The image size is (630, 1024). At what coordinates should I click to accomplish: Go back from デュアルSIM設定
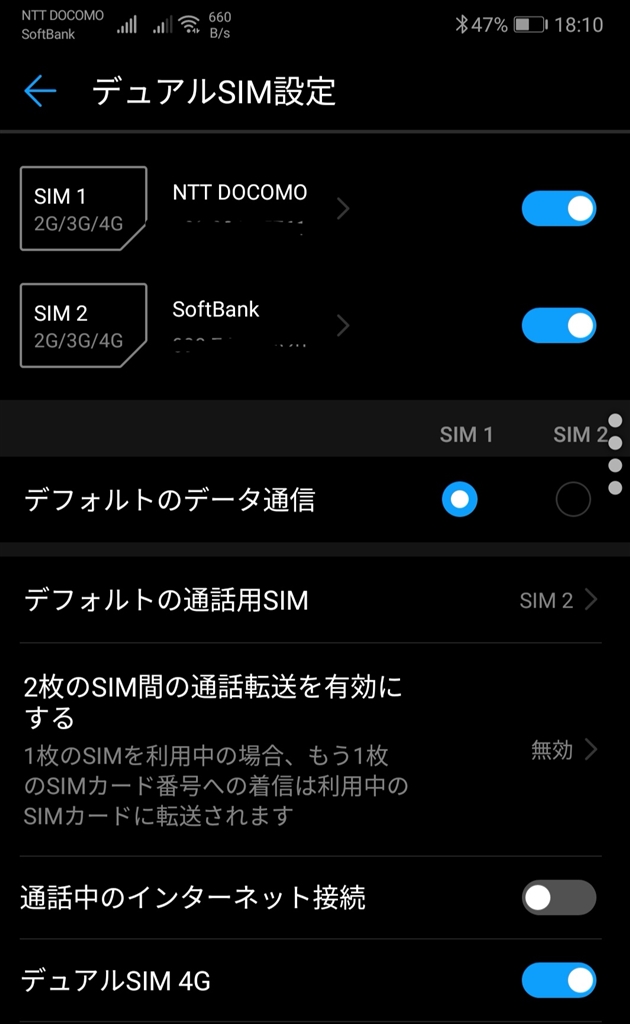coord(40,92)
